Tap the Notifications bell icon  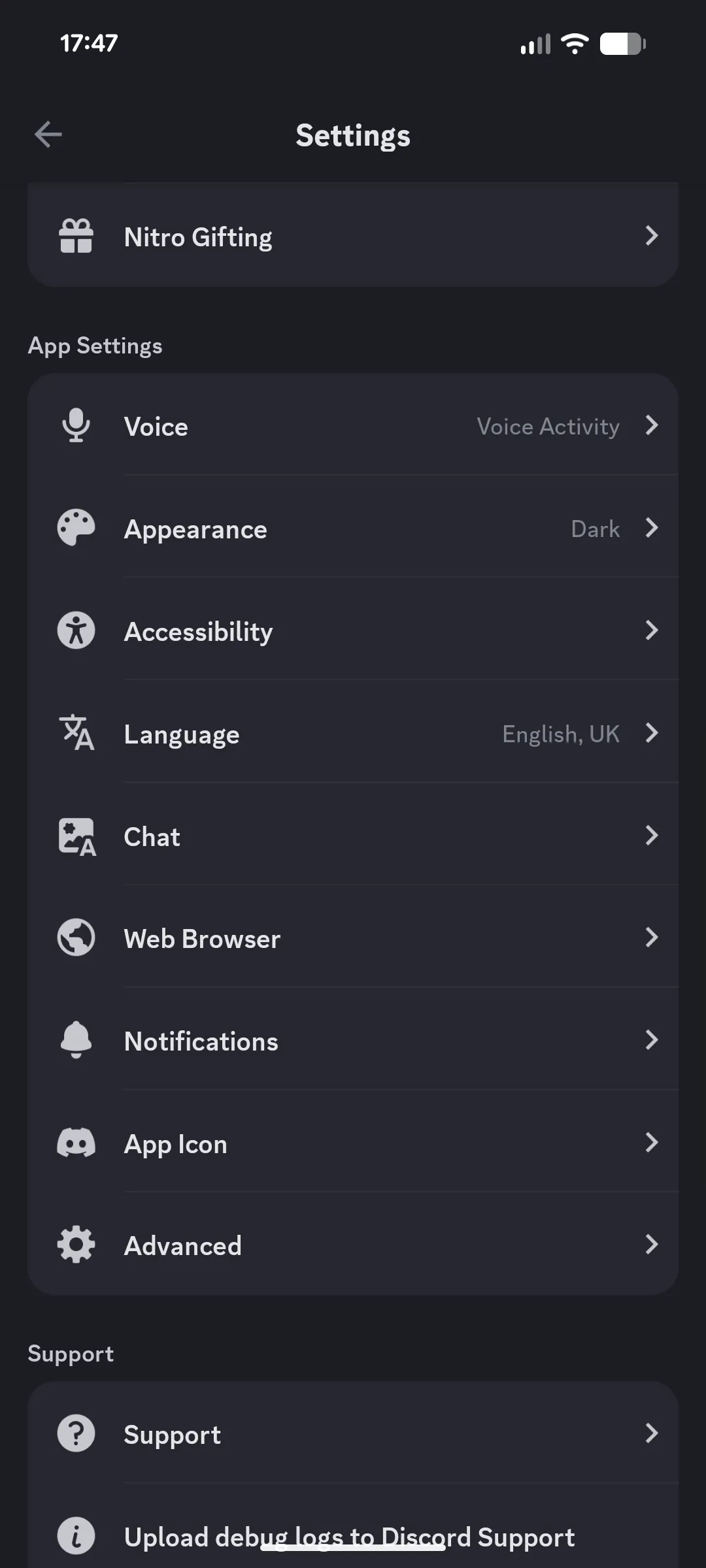(x=76, y=1039)
